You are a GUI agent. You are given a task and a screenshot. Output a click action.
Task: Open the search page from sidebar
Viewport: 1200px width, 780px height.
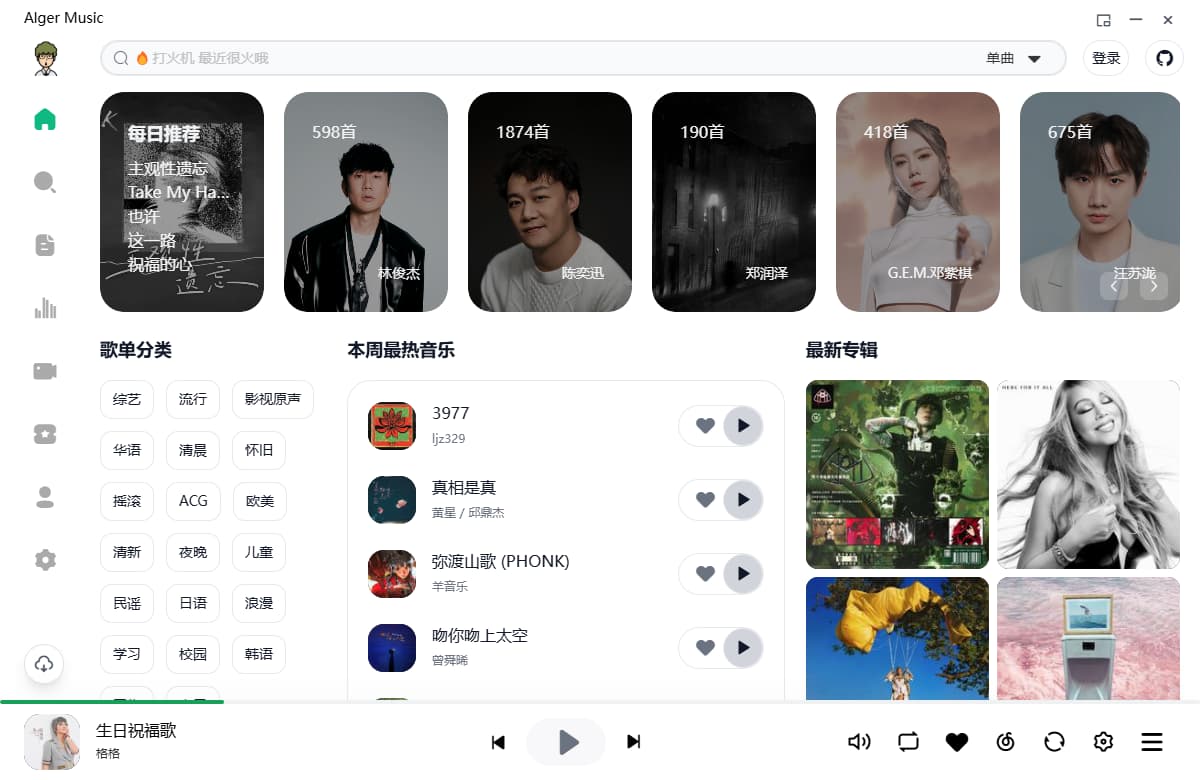click(x=45, y=182)
